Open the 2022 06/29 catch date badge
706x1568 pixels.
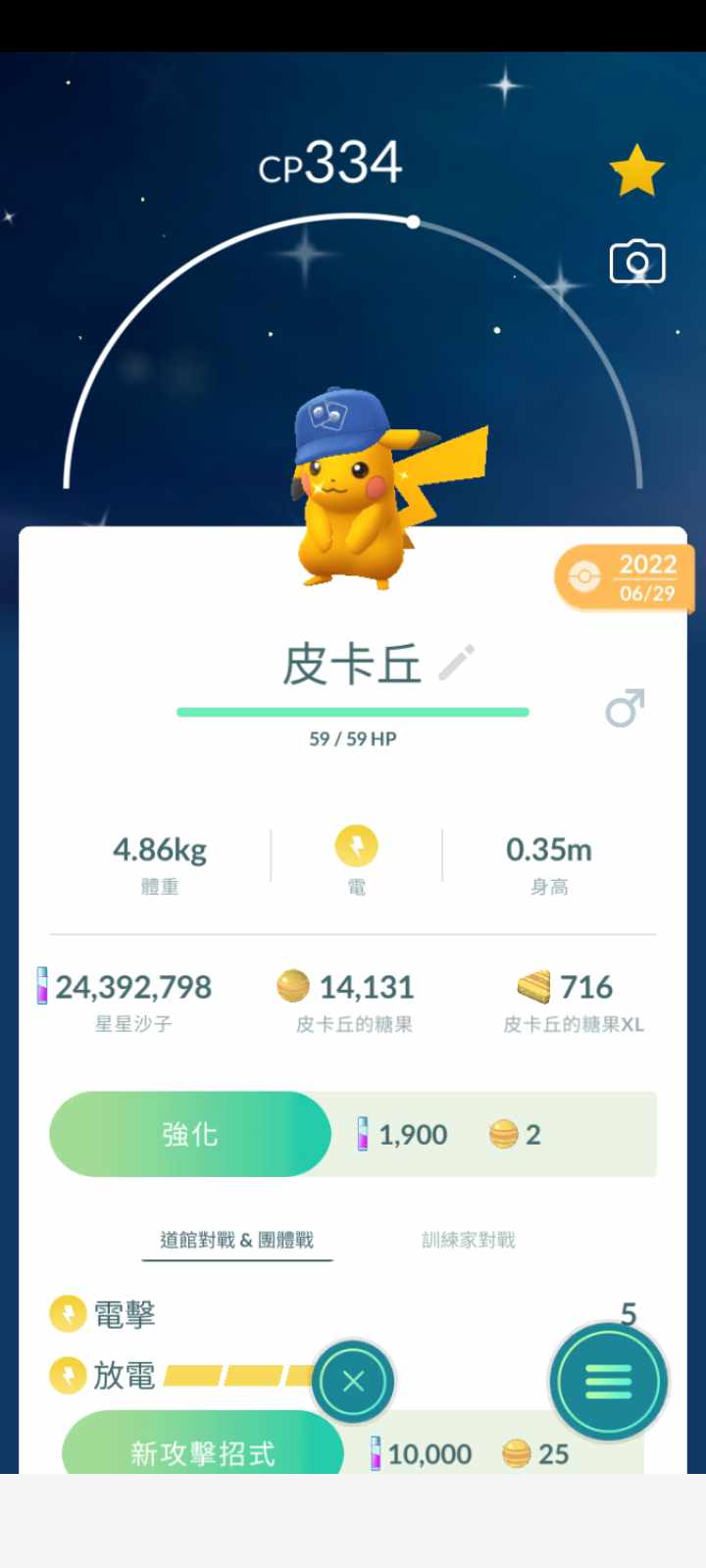click(624, 577)
